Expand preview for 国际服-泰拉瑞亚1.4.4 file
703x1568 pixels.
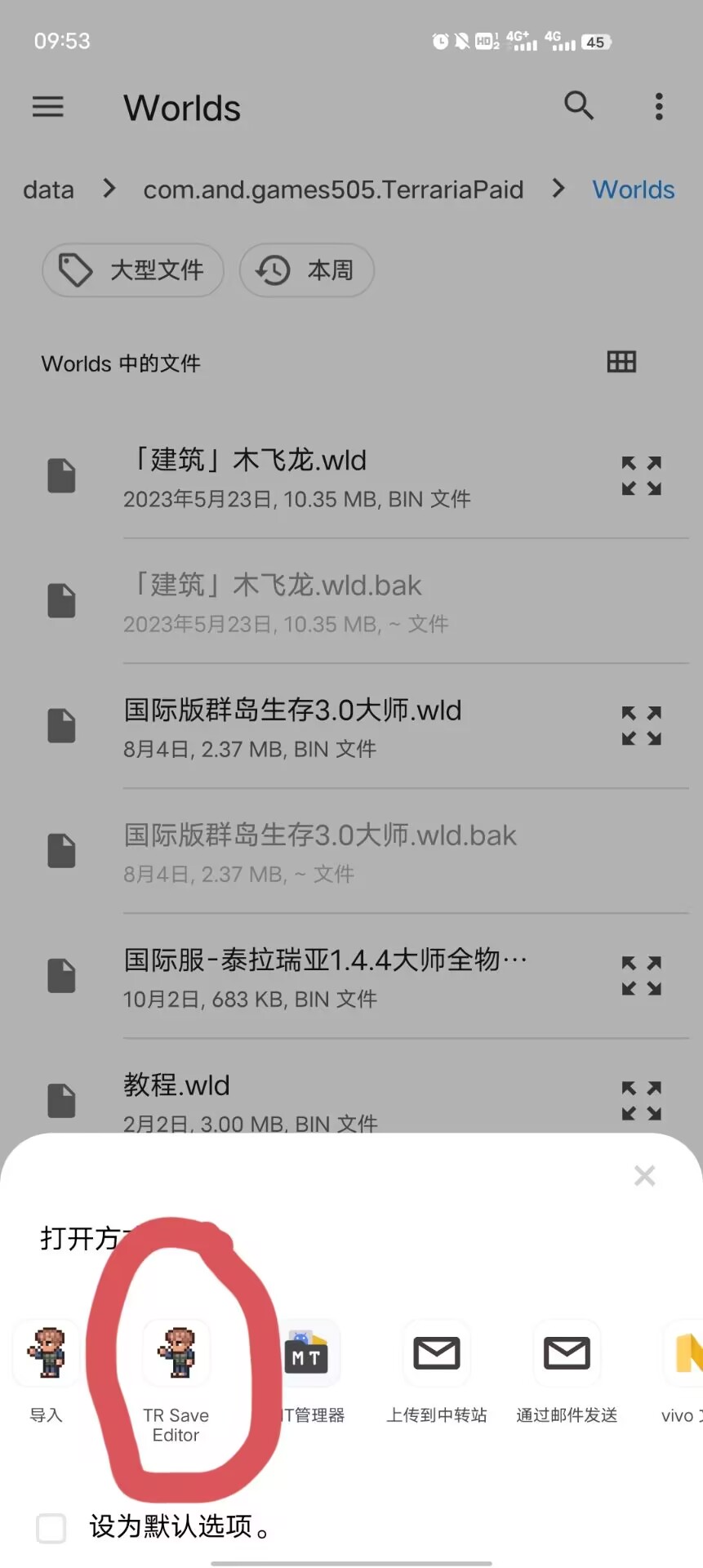[641, 976]
